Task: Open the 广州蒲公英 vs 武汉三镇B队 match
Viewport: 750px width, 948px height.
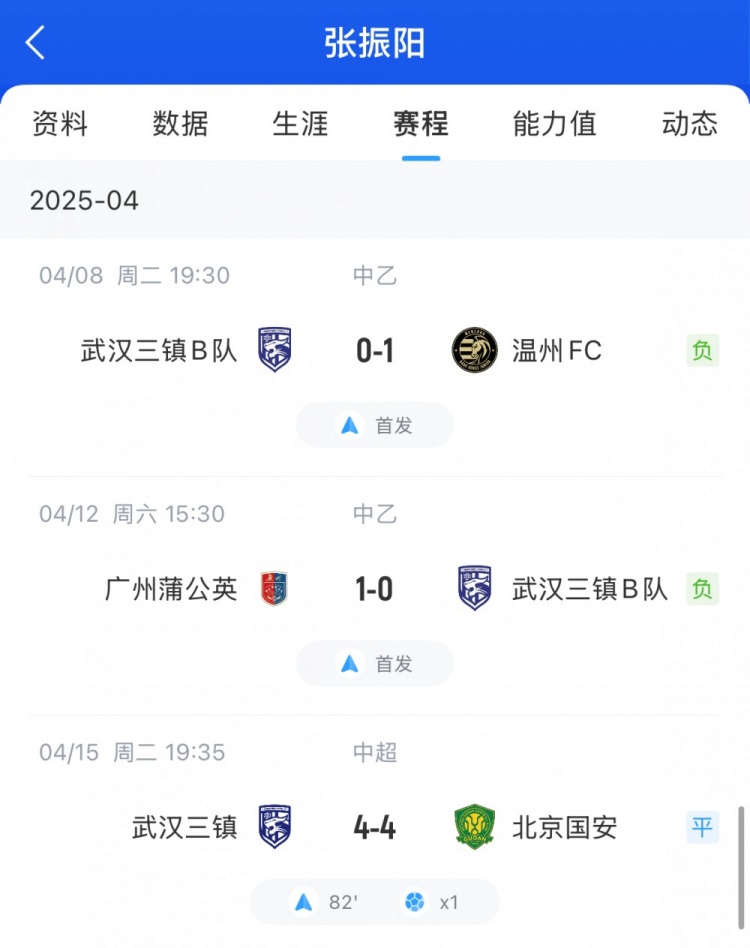Action: (x=375, y=589)
